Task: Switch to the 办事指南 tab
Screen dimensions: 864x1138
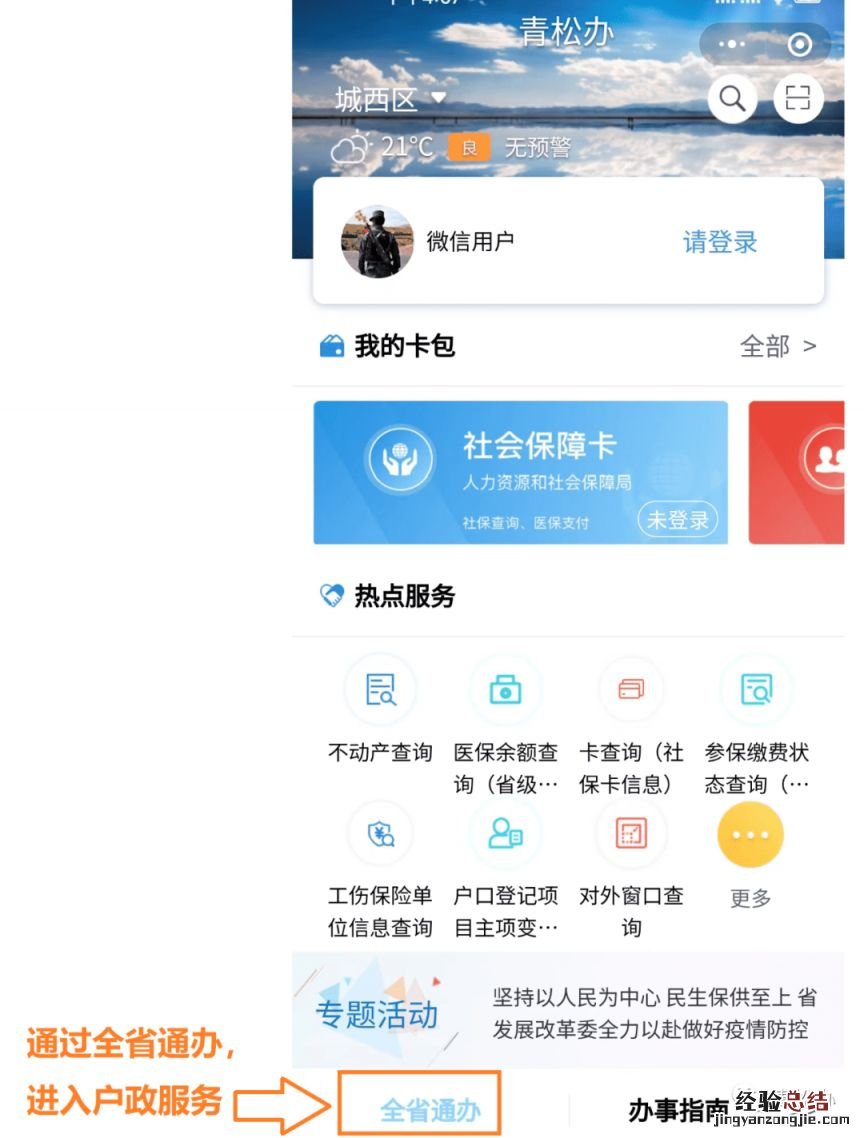Action: click(678, 1109)
